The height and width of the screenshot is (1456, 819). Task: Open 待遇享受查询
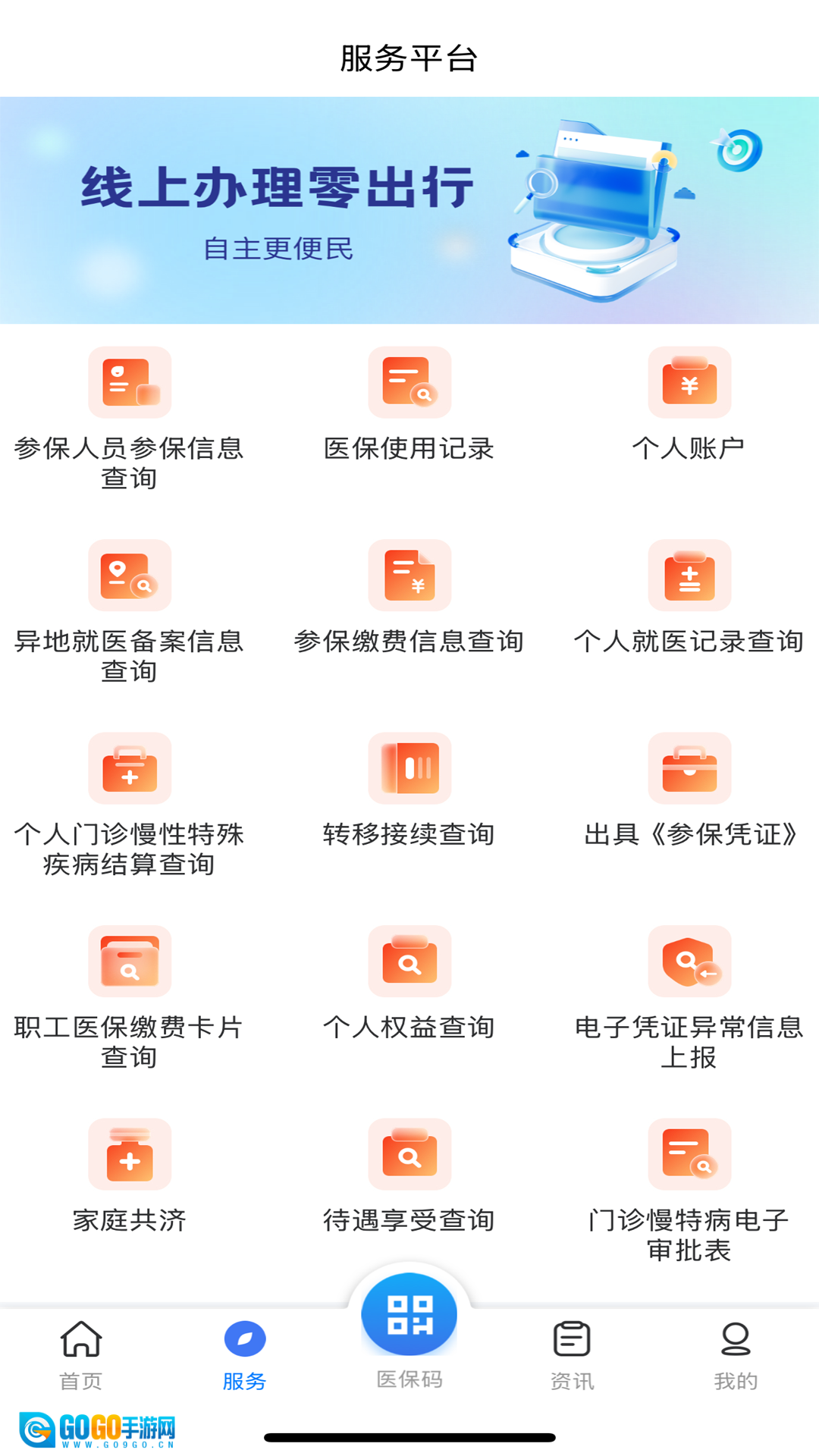[x=409, y=1154]
